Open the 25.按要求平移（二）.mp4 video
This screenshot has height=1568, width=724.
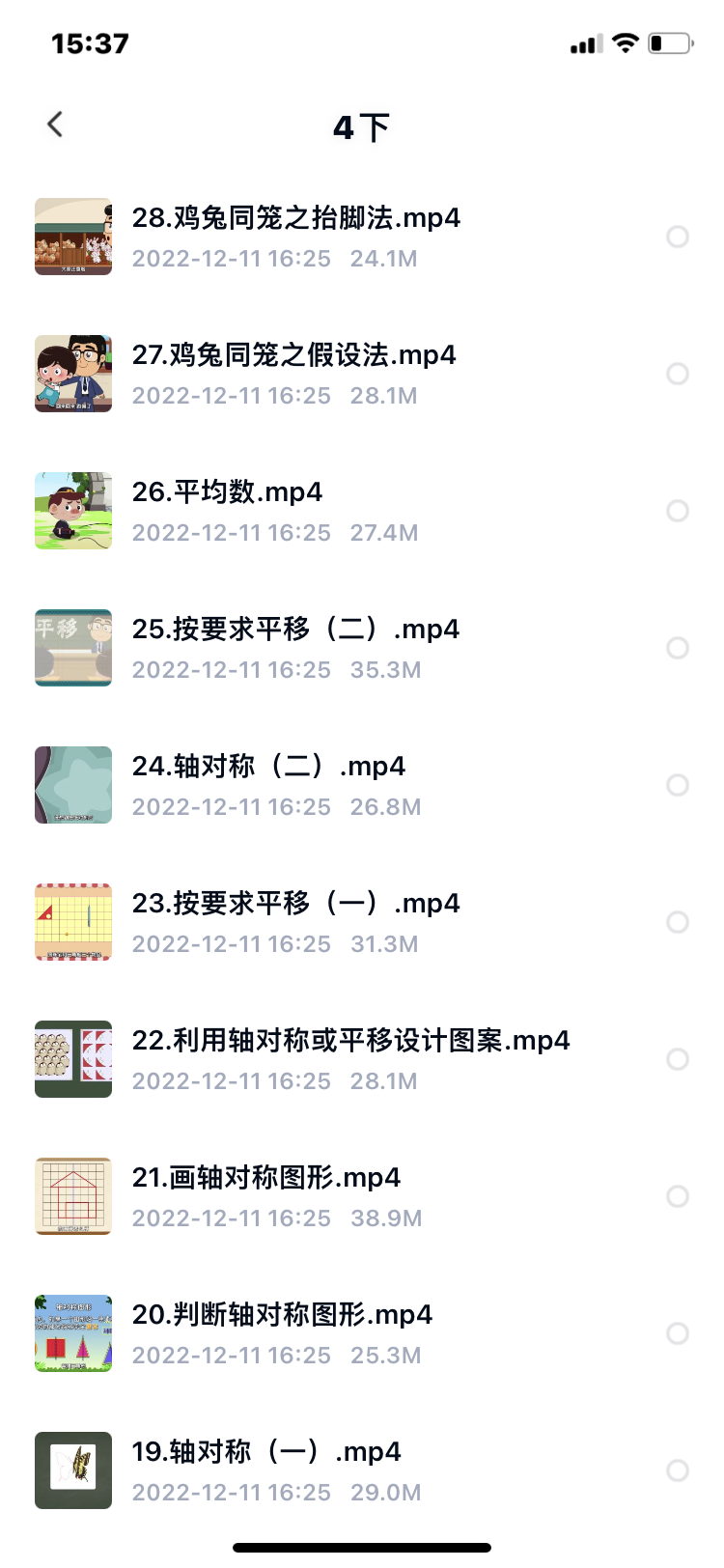tap(295, 630)
